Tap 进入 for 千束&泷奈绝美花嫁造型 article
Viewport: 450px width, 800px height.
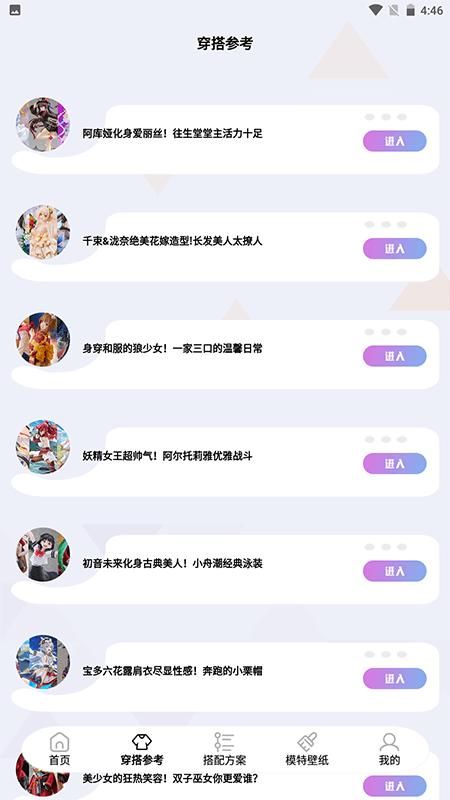394,248
